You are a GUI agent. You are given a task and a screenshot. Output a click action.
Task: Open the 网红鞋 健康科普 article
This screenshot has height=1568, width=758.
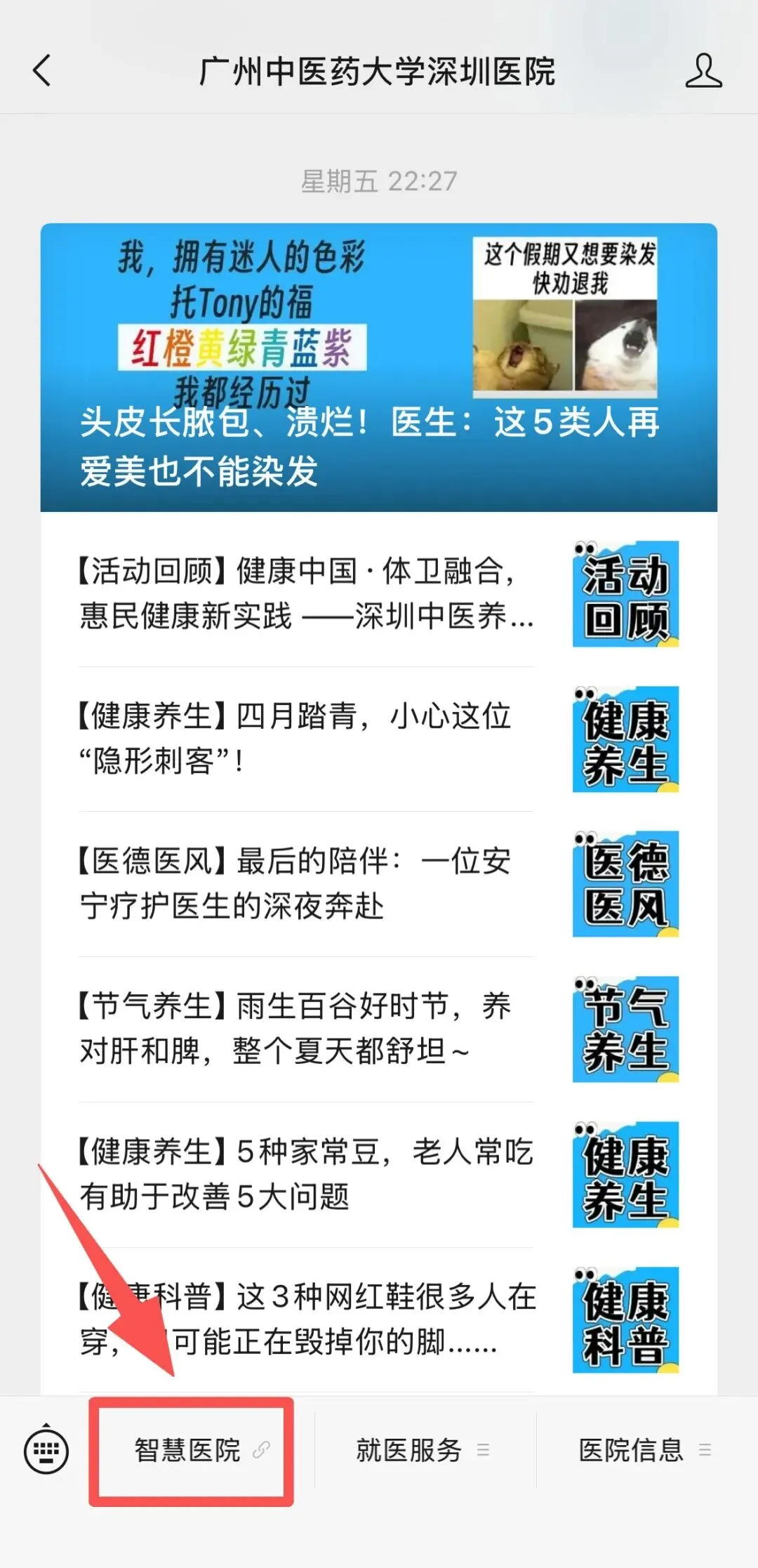(379, 1320)
